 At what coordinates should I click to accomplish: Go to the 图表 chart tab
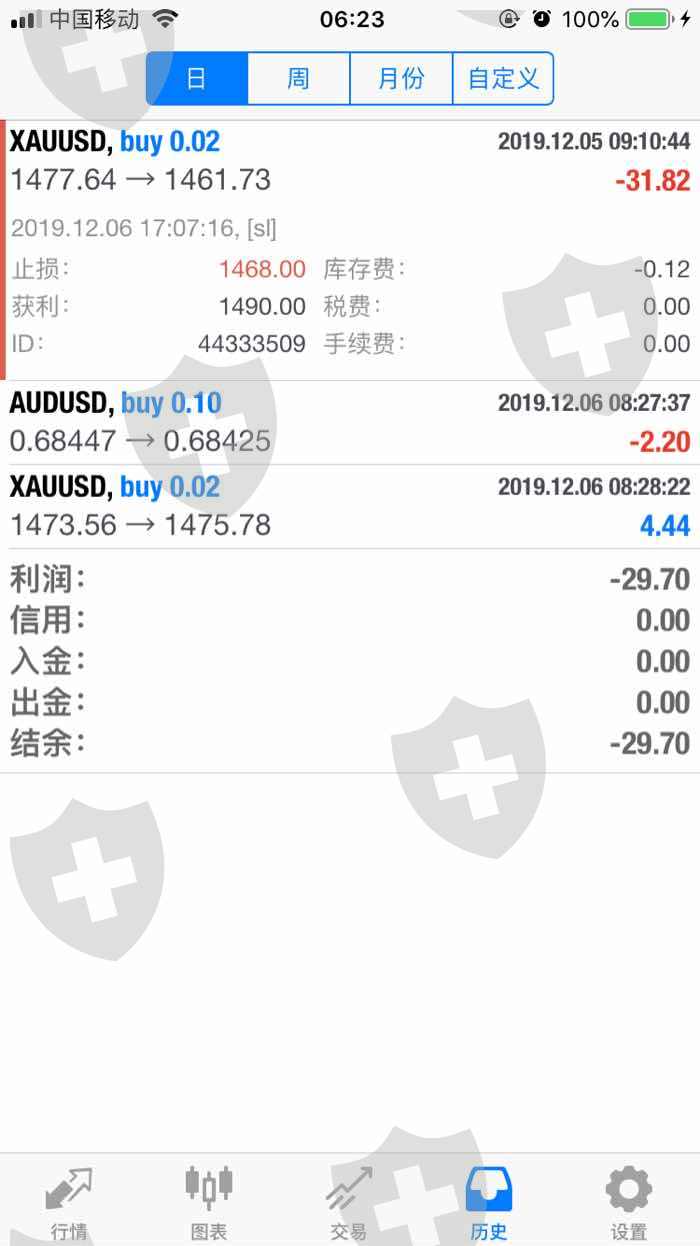pos(209,1202)
